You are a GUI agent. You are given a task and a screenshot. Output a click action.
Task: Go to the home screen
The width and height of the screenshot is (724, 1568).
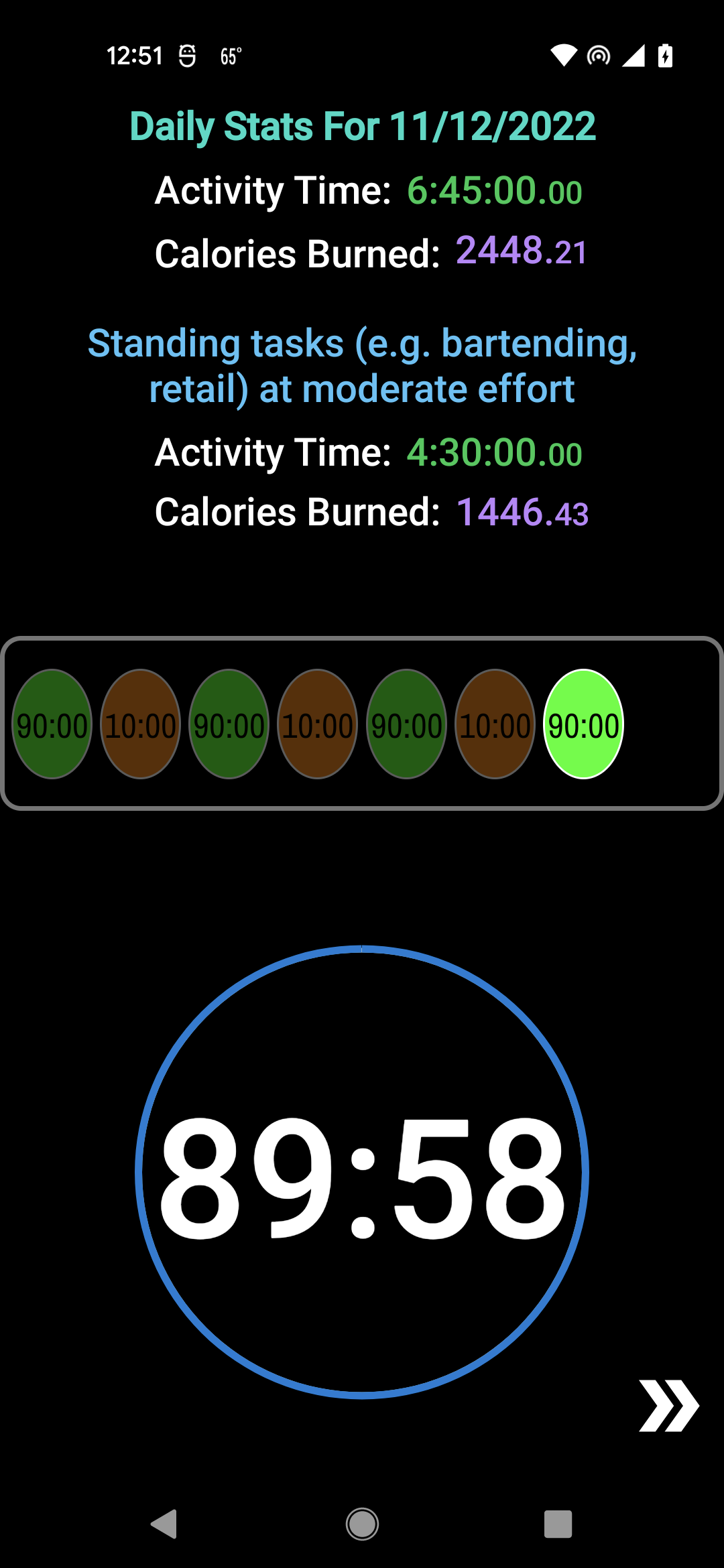click(362, 1524)
